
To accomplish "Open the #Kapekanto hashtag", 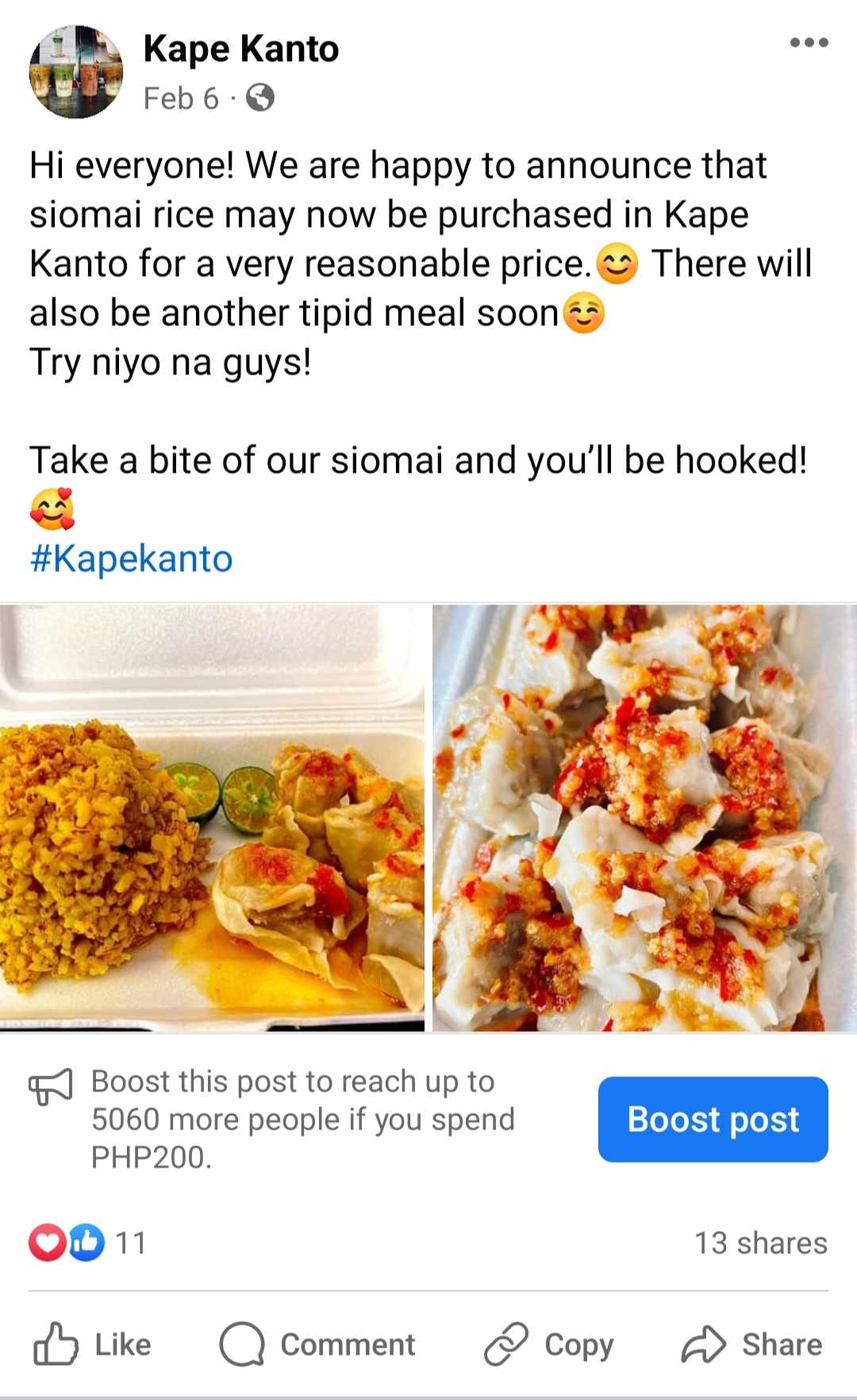I will 131,558.
